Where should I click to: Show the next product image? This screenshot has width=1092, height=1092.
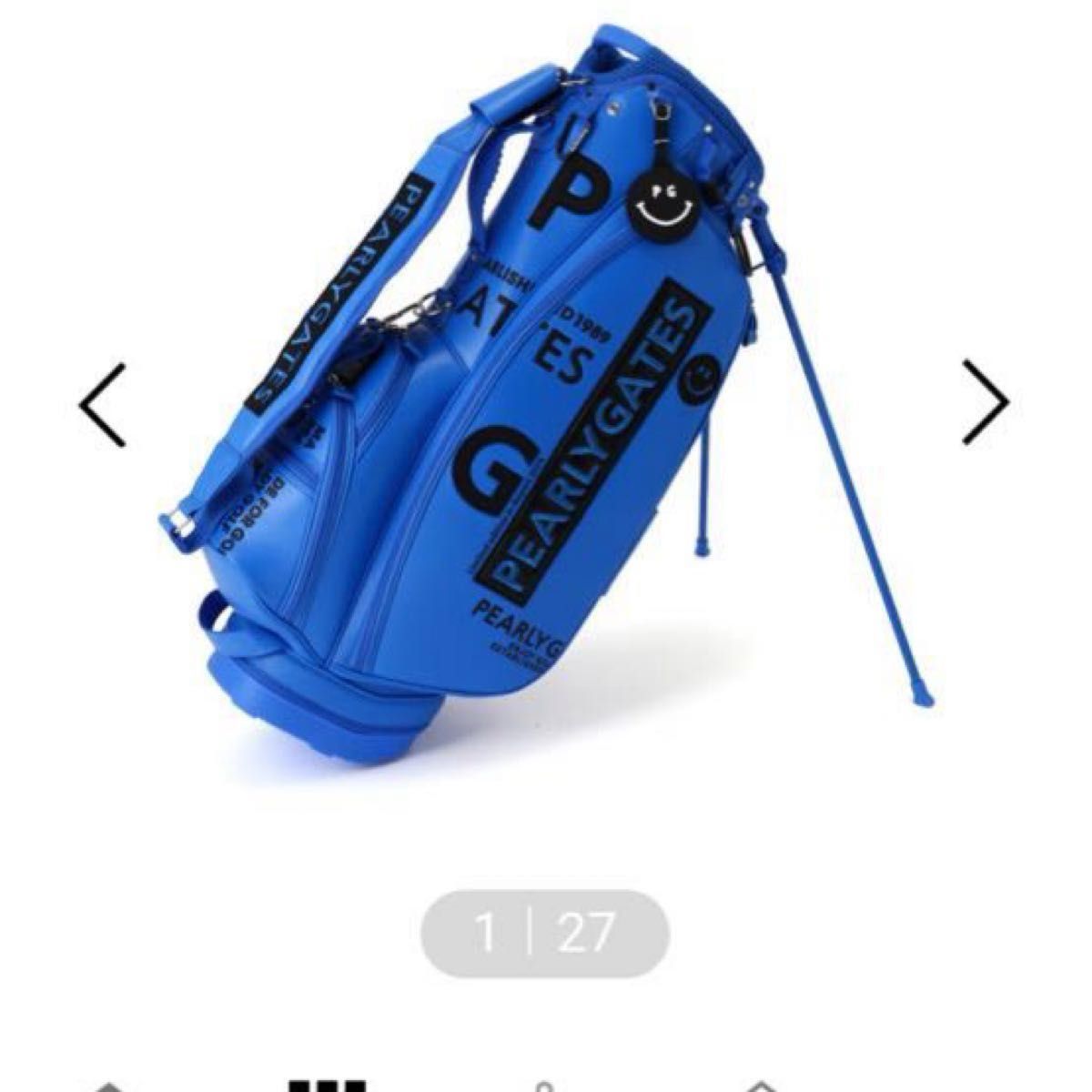pyautogui.click(x=986, y=402)
